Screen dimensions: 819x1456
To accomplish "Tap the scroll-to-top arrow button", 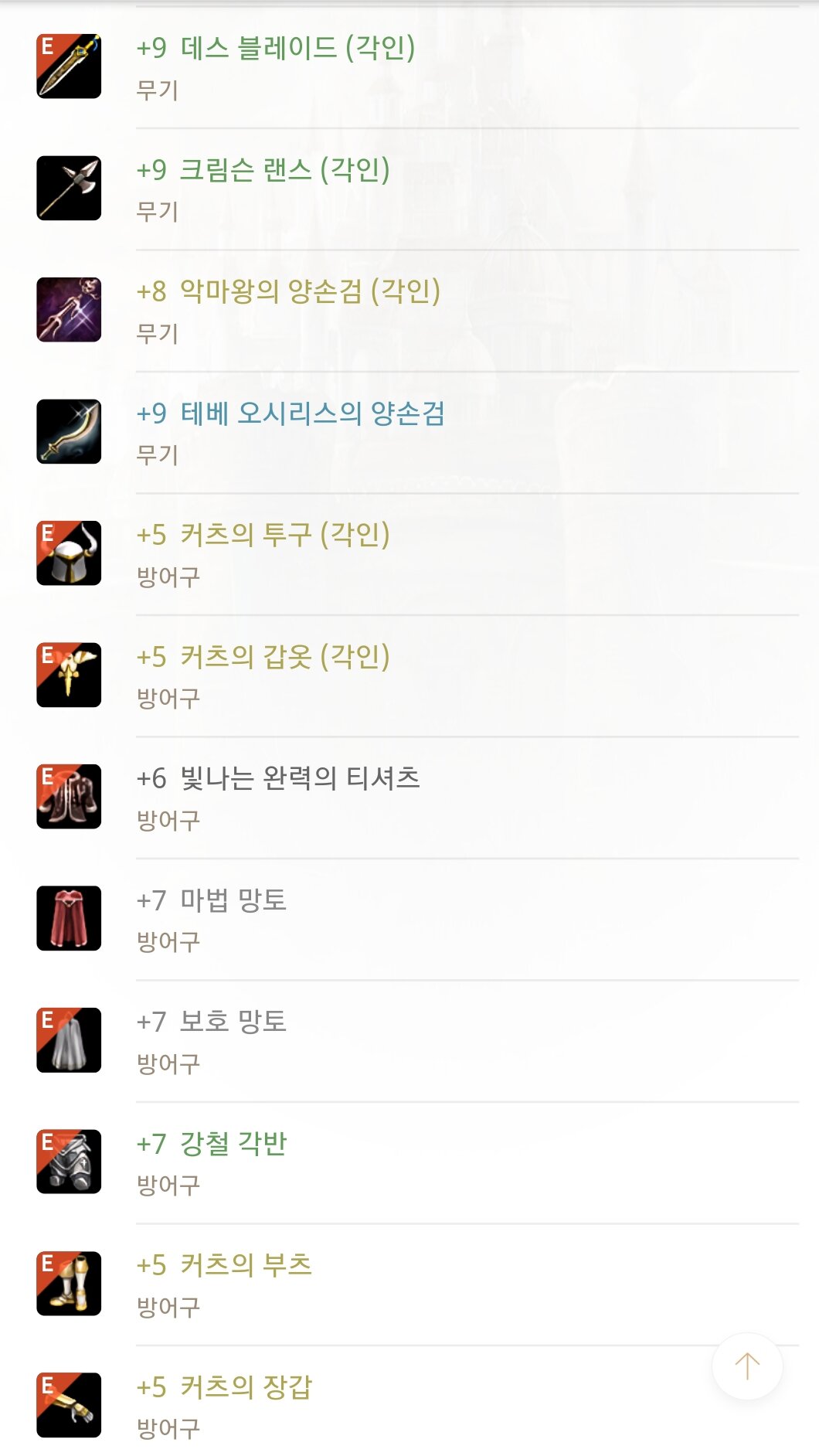I will coord(746,1366).
